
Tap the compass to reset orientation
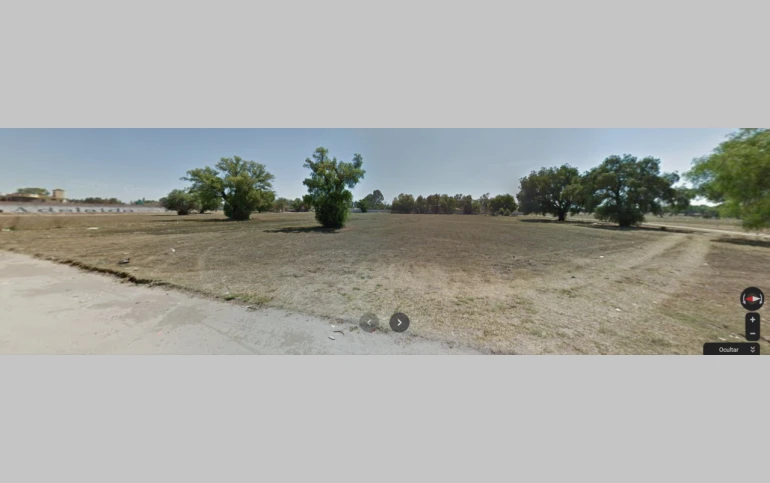pos(752,298)
